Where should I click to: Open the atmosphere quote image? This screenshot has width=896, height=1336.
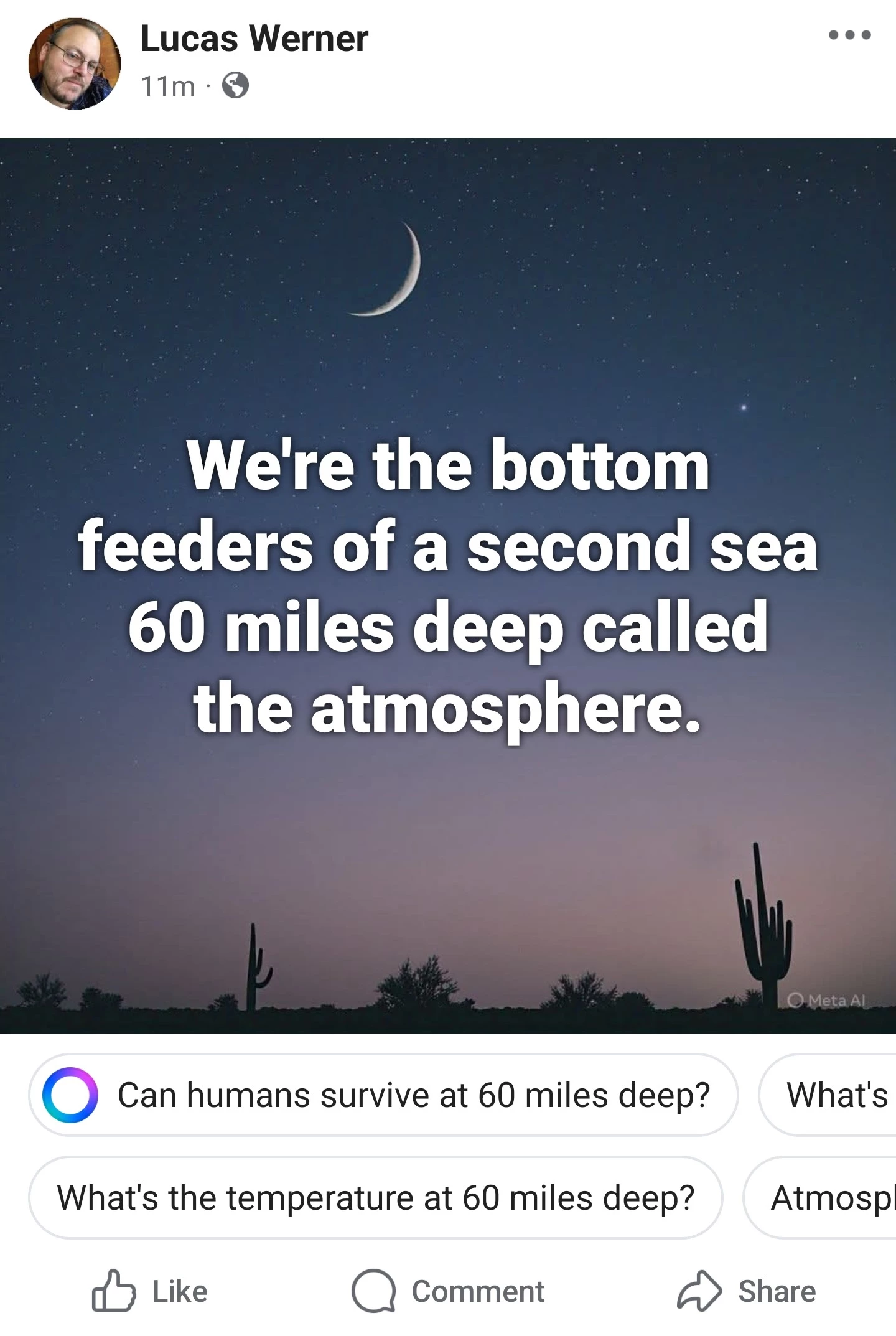tap(448, 585)
